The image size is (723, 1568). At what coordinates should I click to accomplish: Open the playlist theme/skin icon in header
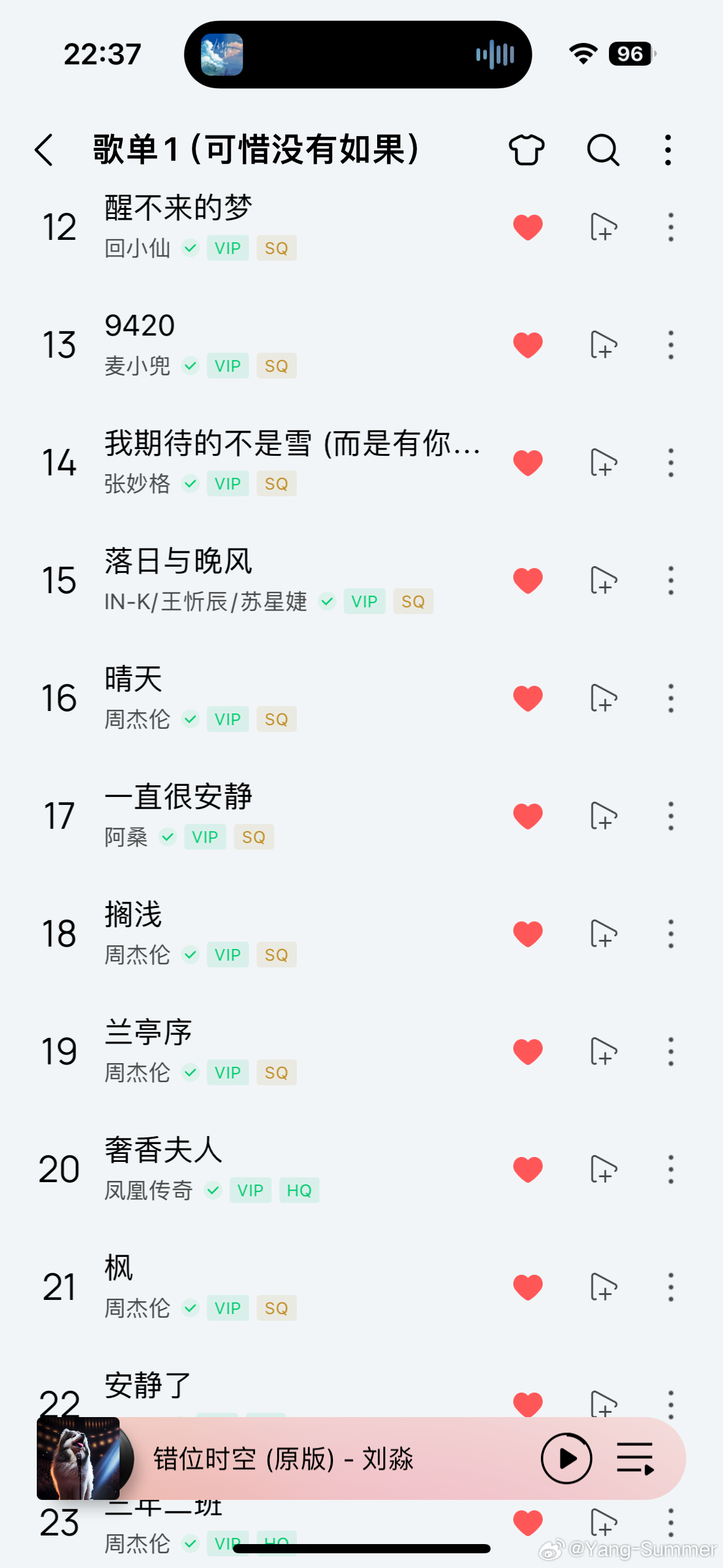click(527, 149)
